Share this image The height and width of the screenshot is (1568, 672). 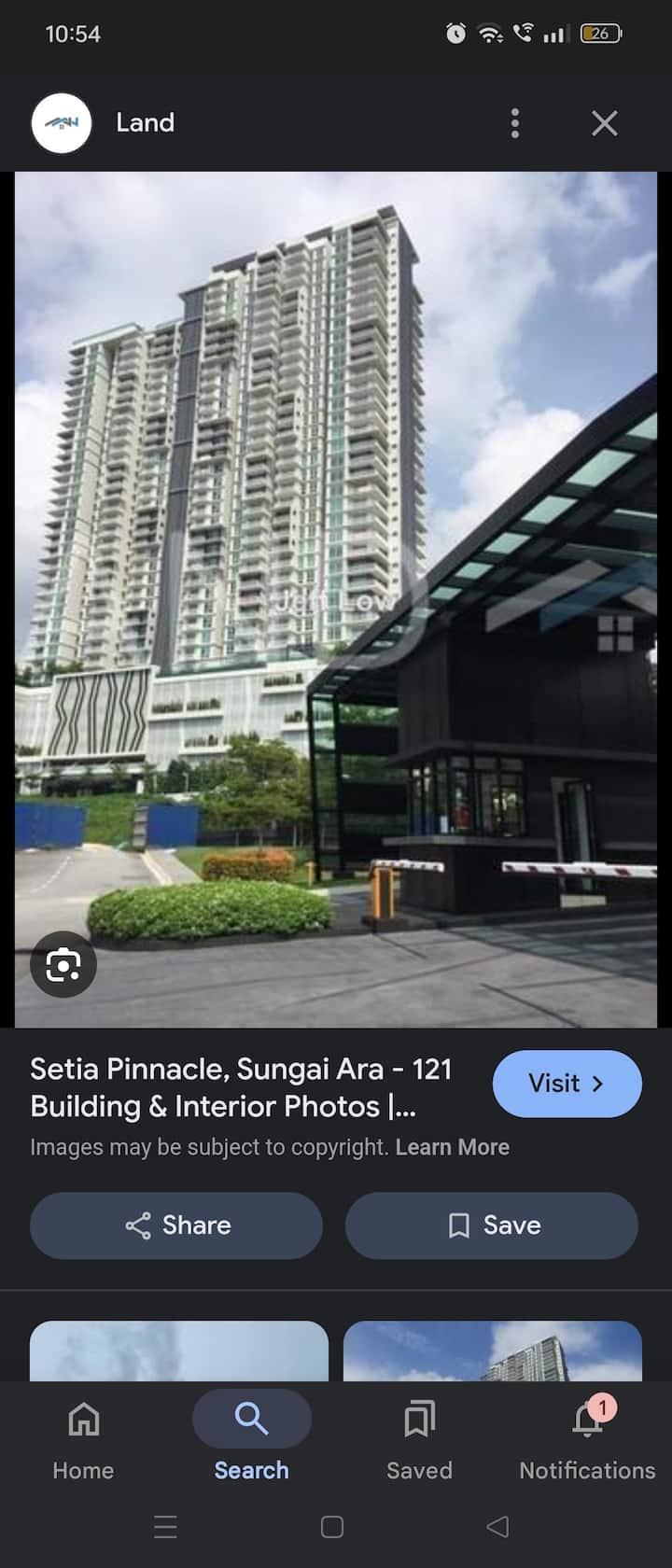(176, 1225)
